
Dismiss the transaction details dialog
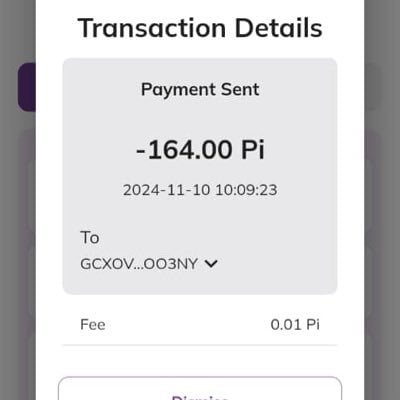coord(200,389)
